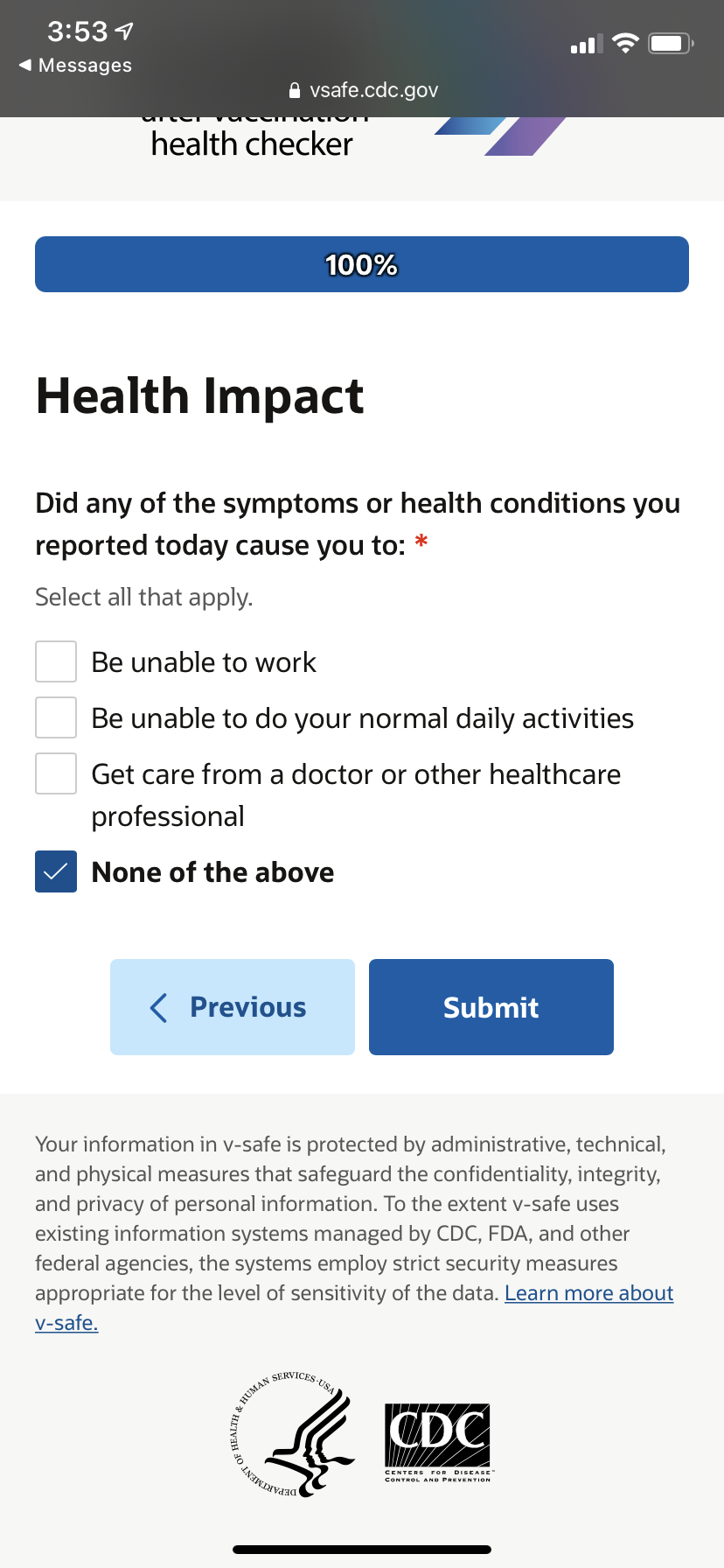
Task: Uncheck the "None of the above" checkbox
Action: (x=55, y=872)
